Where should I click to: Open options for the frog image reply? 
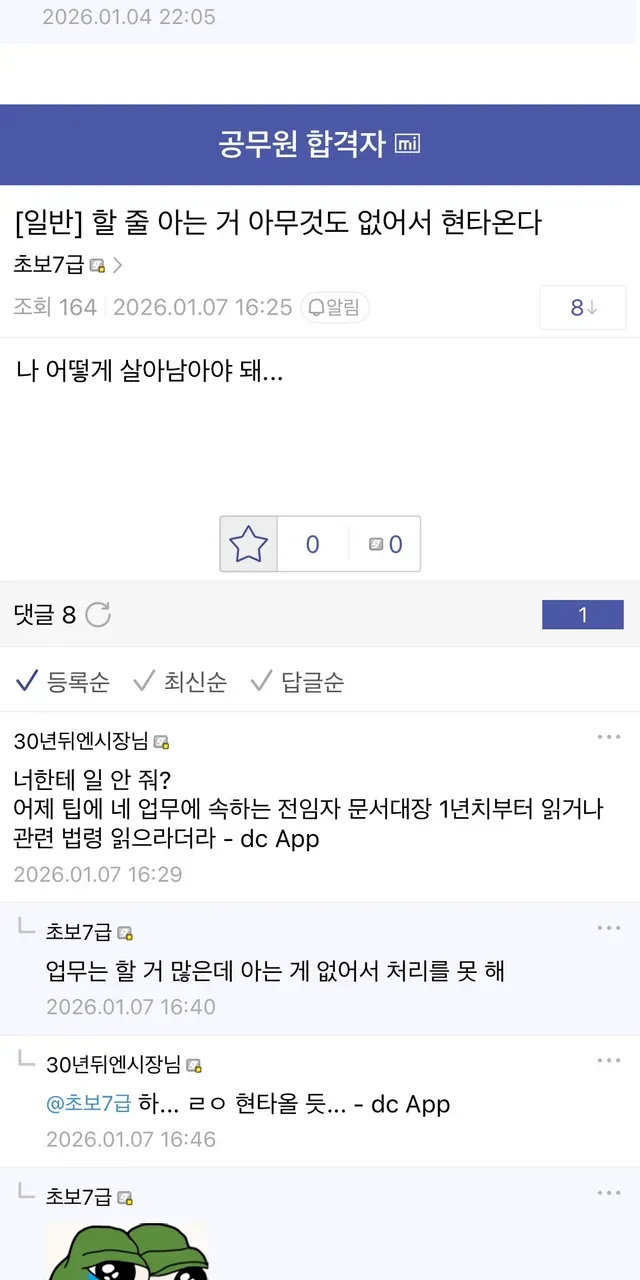(x=608, y=1192)
